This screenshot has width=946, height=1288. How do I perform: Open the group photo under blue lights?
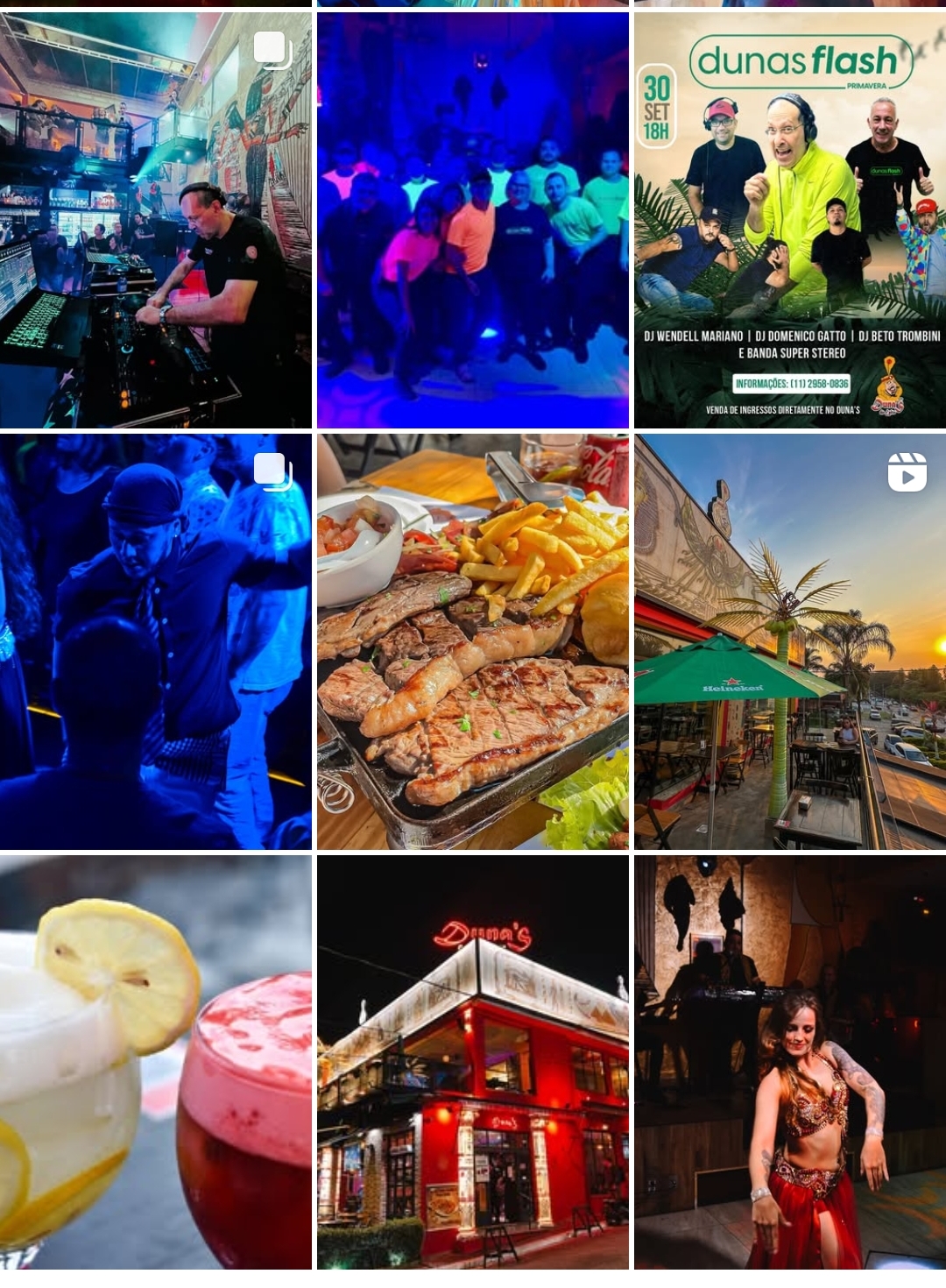(473, 220)
